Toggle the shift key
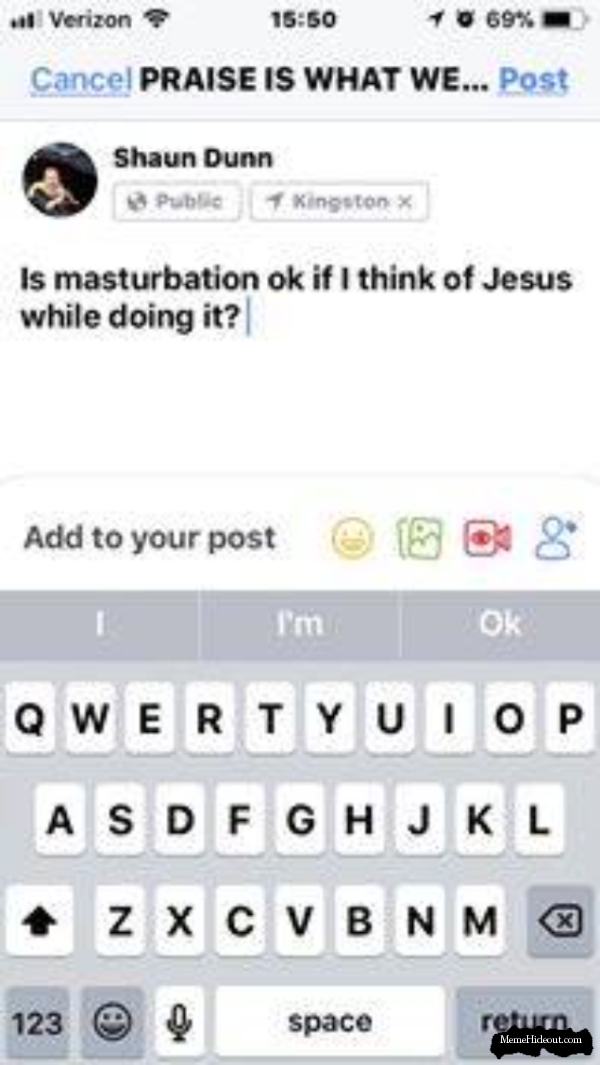The height and width of the screenshot is (1065, 600). click(x=39, y=920)
